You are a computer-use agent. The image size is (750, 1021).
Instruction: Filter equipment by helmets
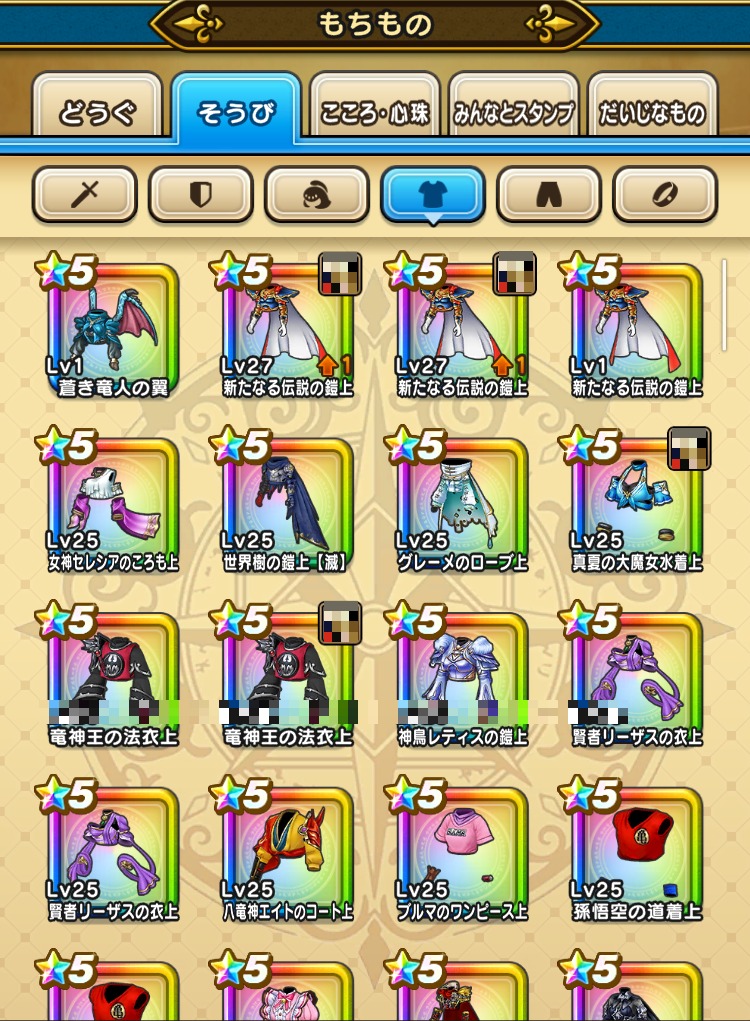(x=317, y=194)
